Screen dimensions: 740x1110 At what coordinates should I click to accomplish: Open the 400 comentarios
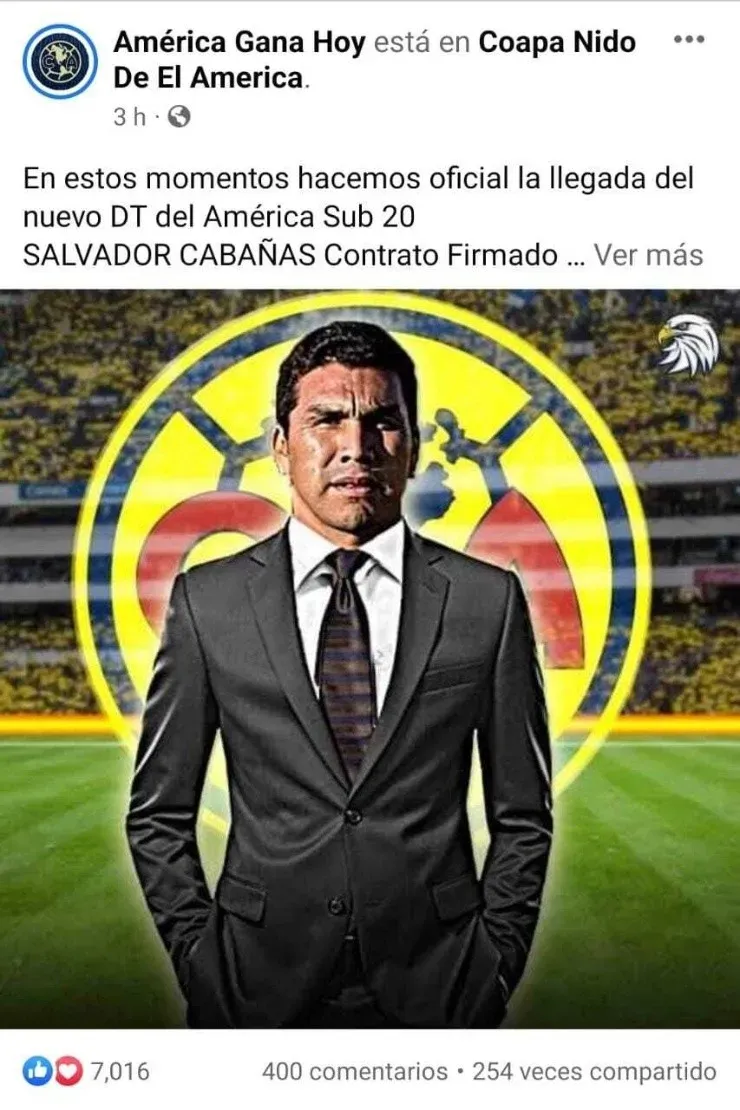click(x=354, y=1072)
